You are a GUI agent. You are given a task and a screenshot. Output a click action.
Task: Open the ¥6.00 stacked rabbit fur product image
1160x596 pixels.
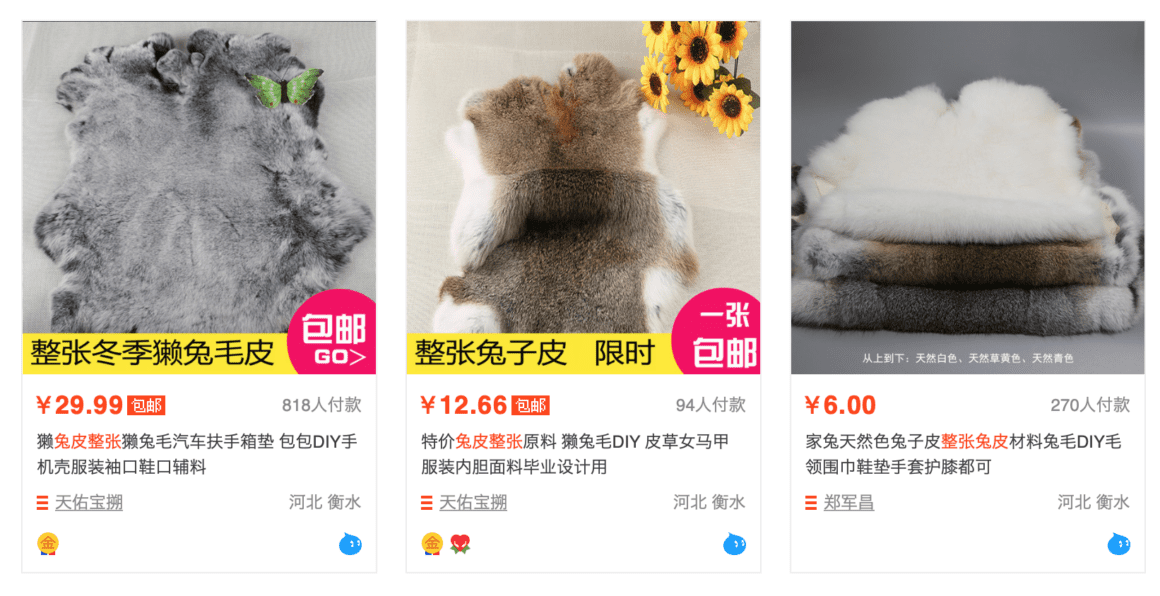click(967, 198)
